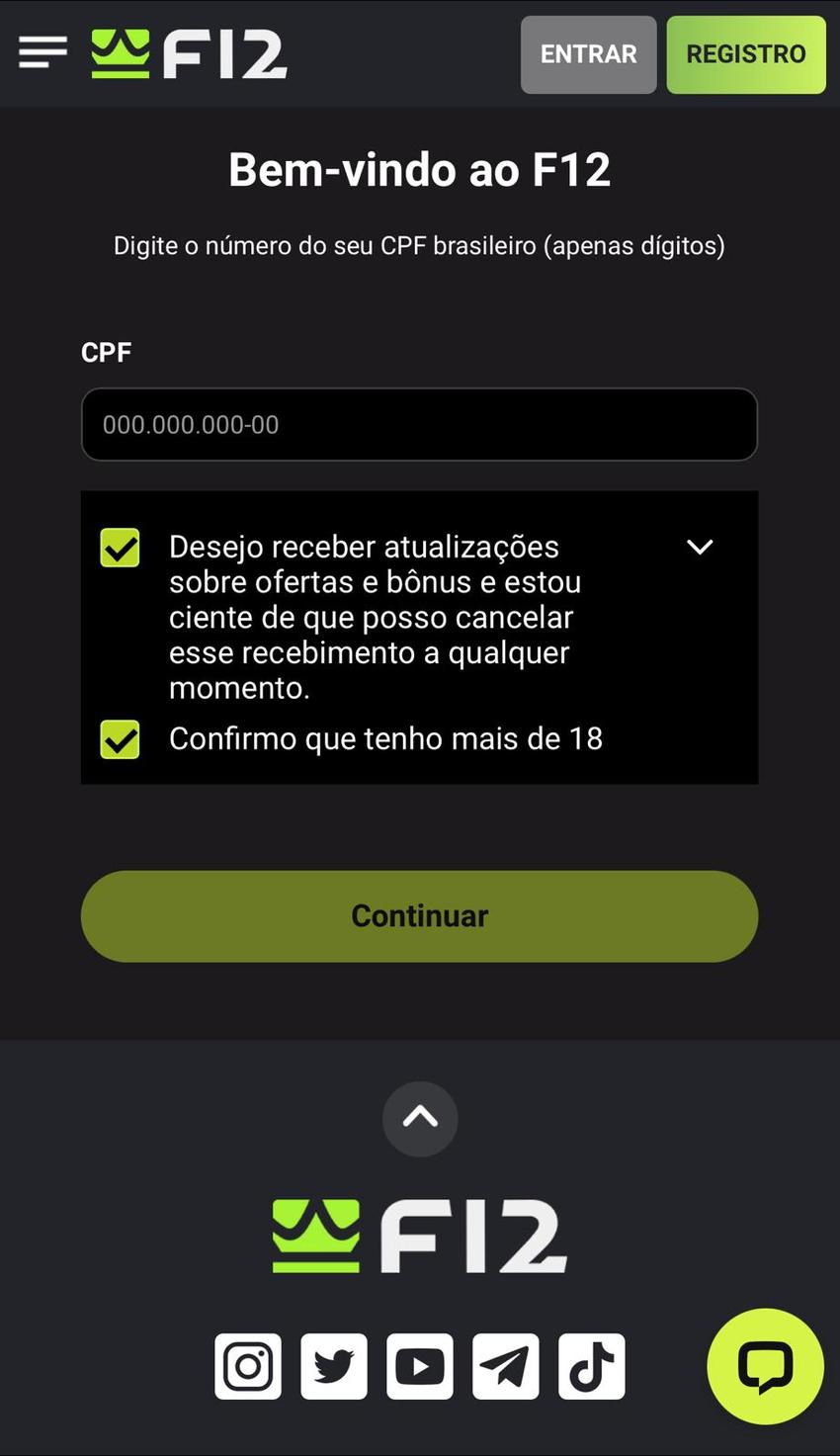This screenshot has width=840, height=1456.
Task: Open the hamburger navigation menu
Action: tap(42, 52)
